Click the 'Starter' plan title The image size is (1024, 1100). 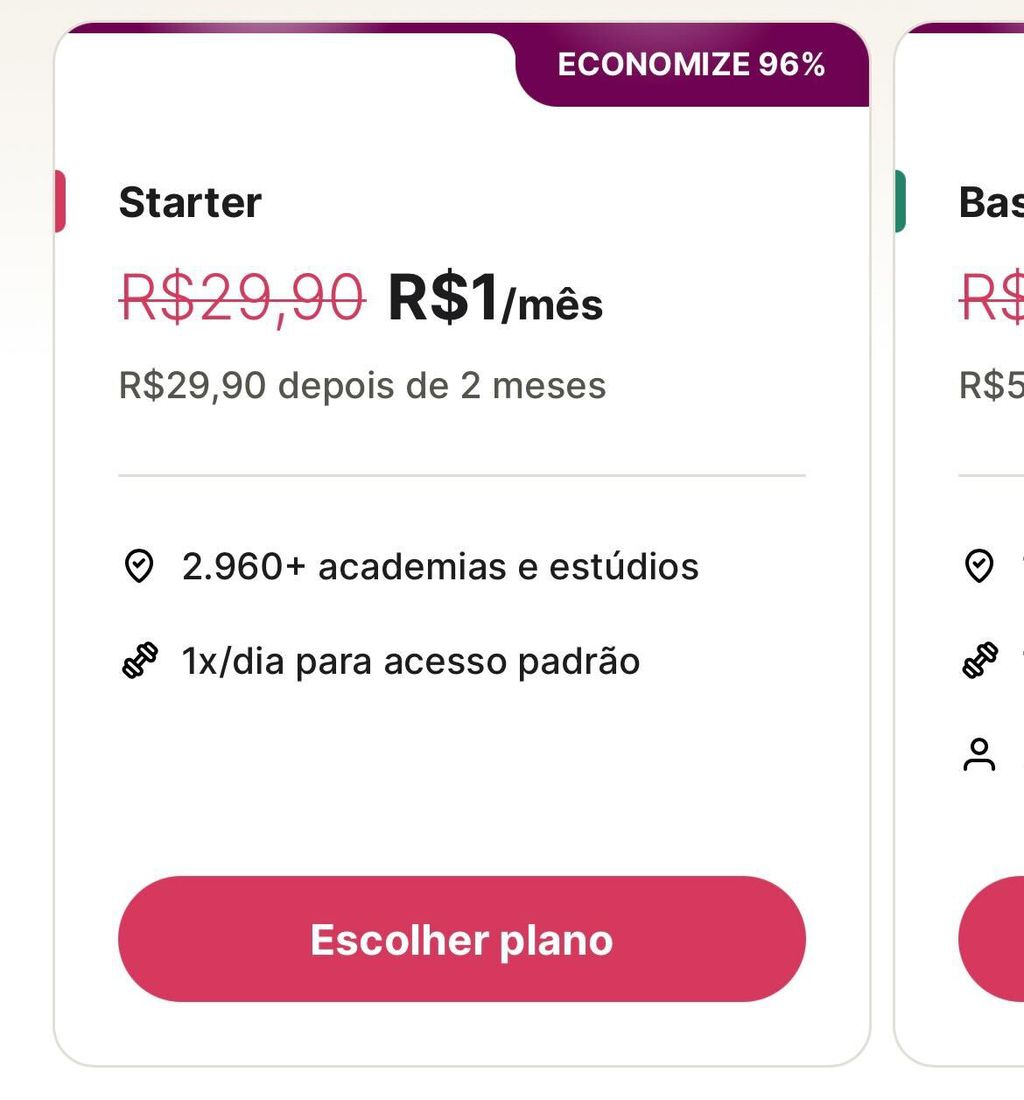[190, 201]
